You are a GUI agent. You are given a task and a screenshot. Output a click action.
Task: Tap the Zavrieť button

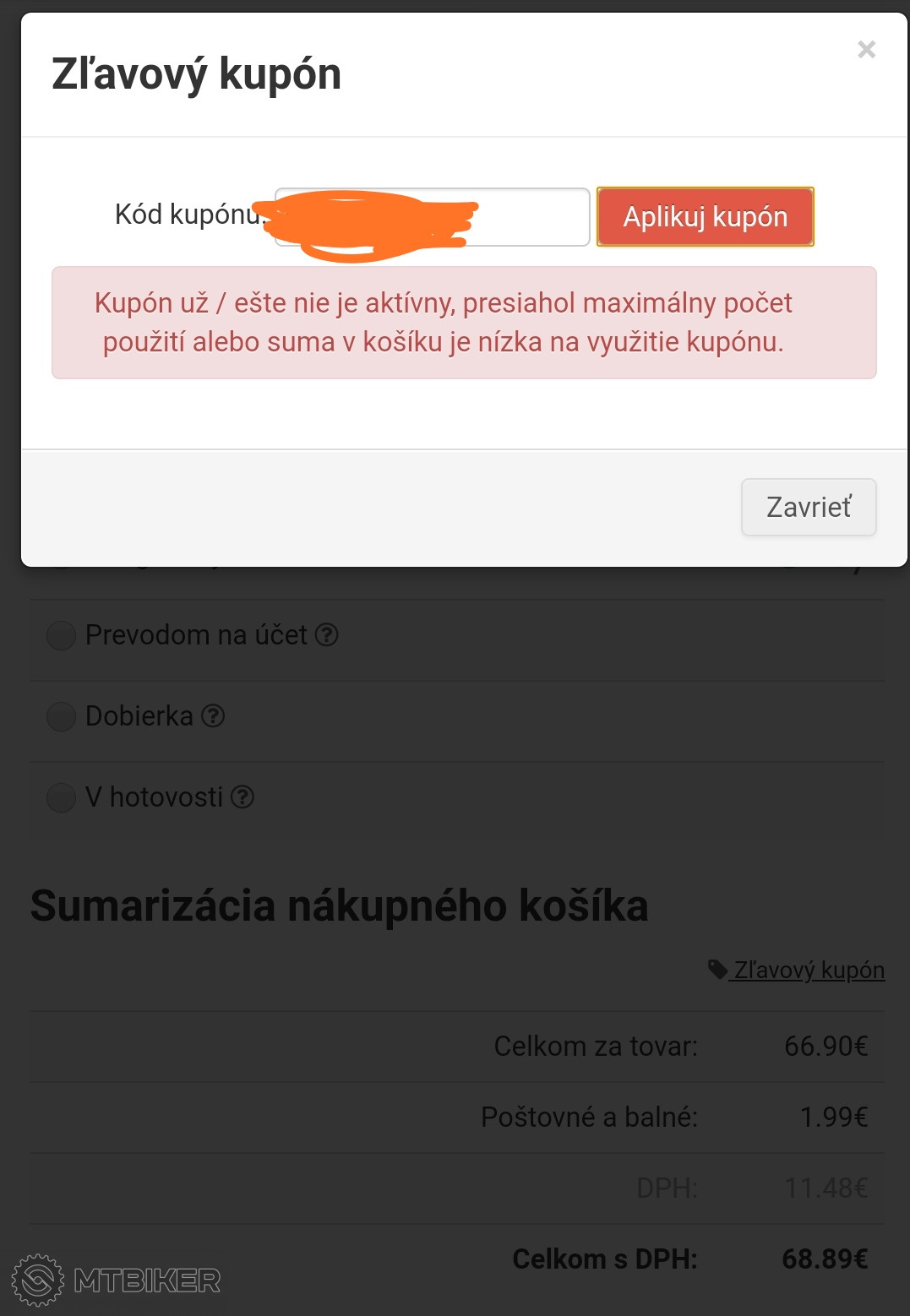(x=808, y=507)
